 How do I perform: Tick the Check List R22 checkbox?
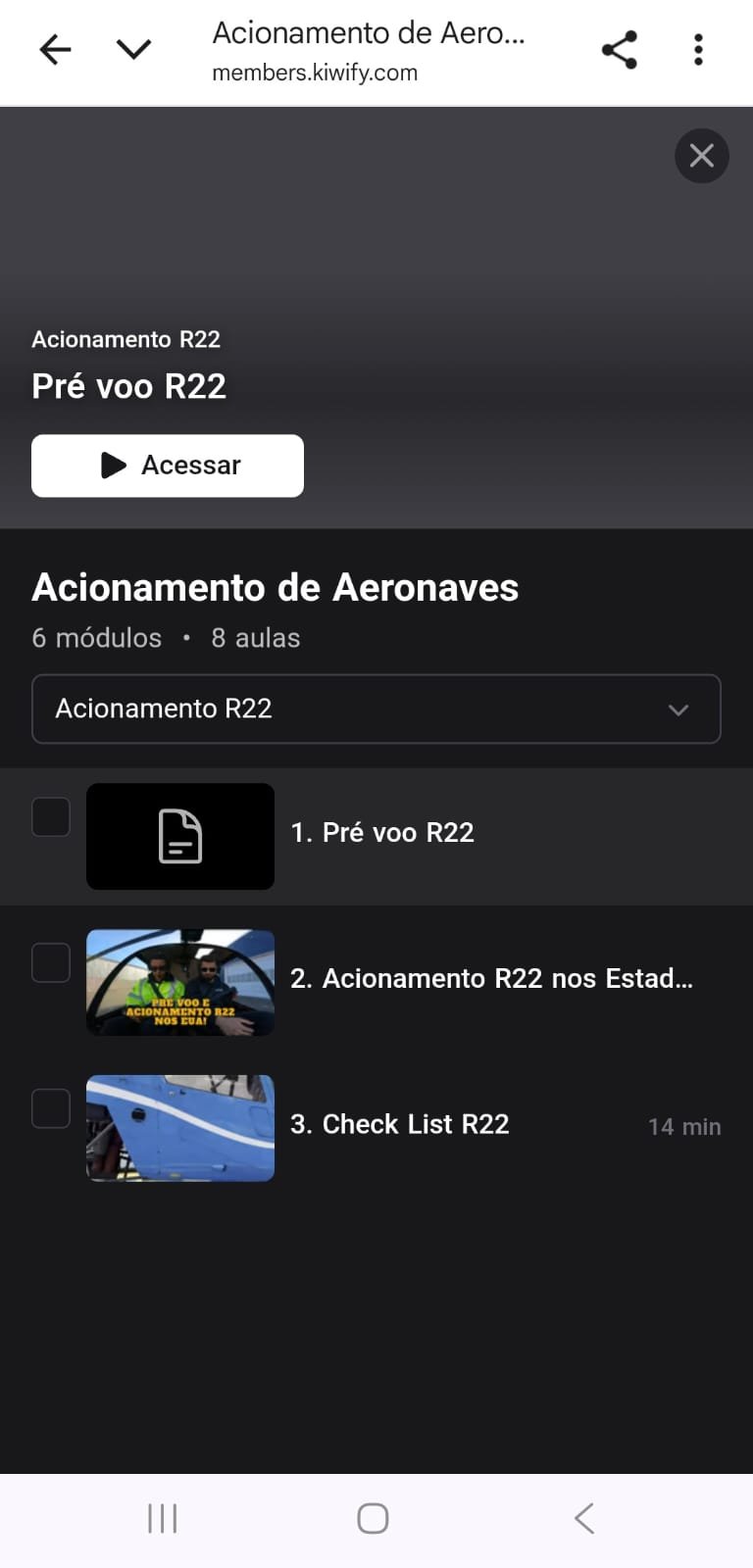pyautogui.click(x=51, y=1108)
